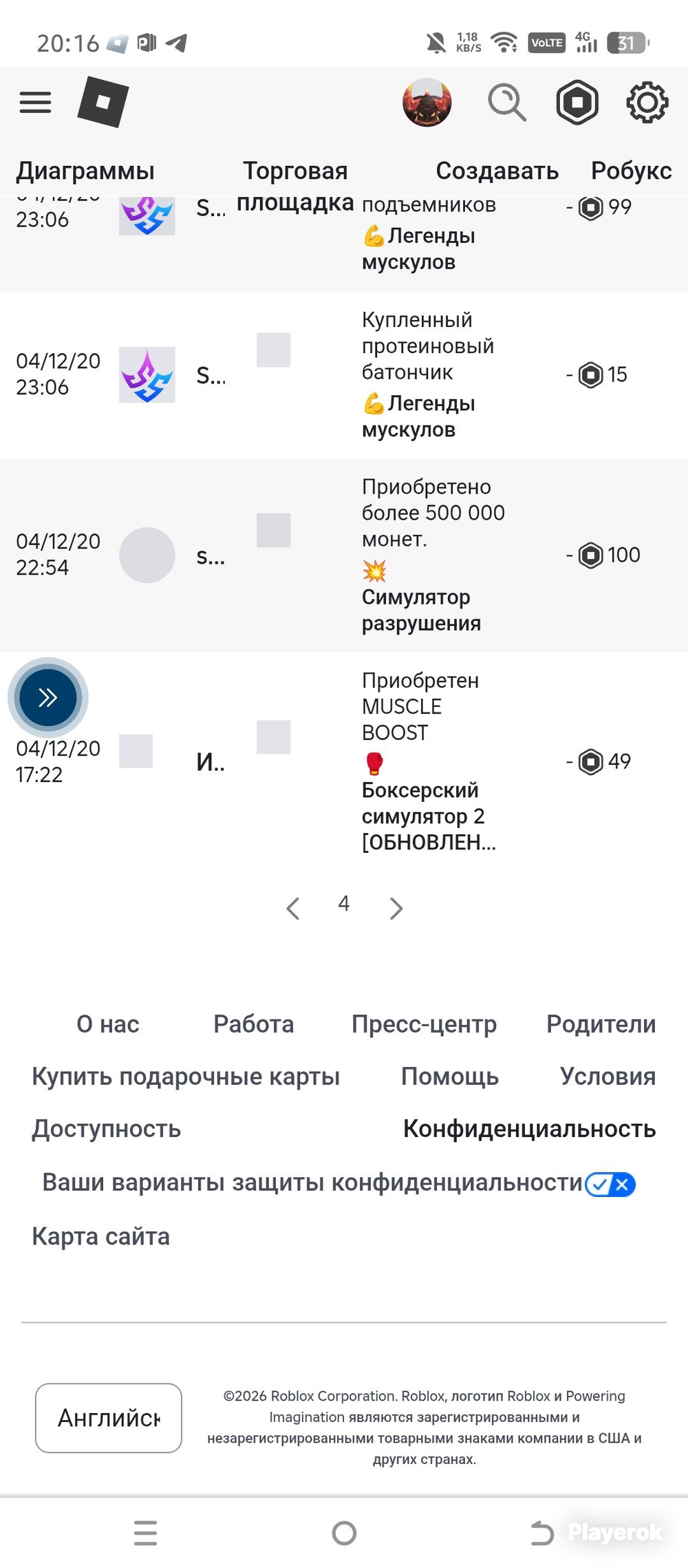Open search with the magnifier icon
688x1568 pixels.
pos(507,103)
